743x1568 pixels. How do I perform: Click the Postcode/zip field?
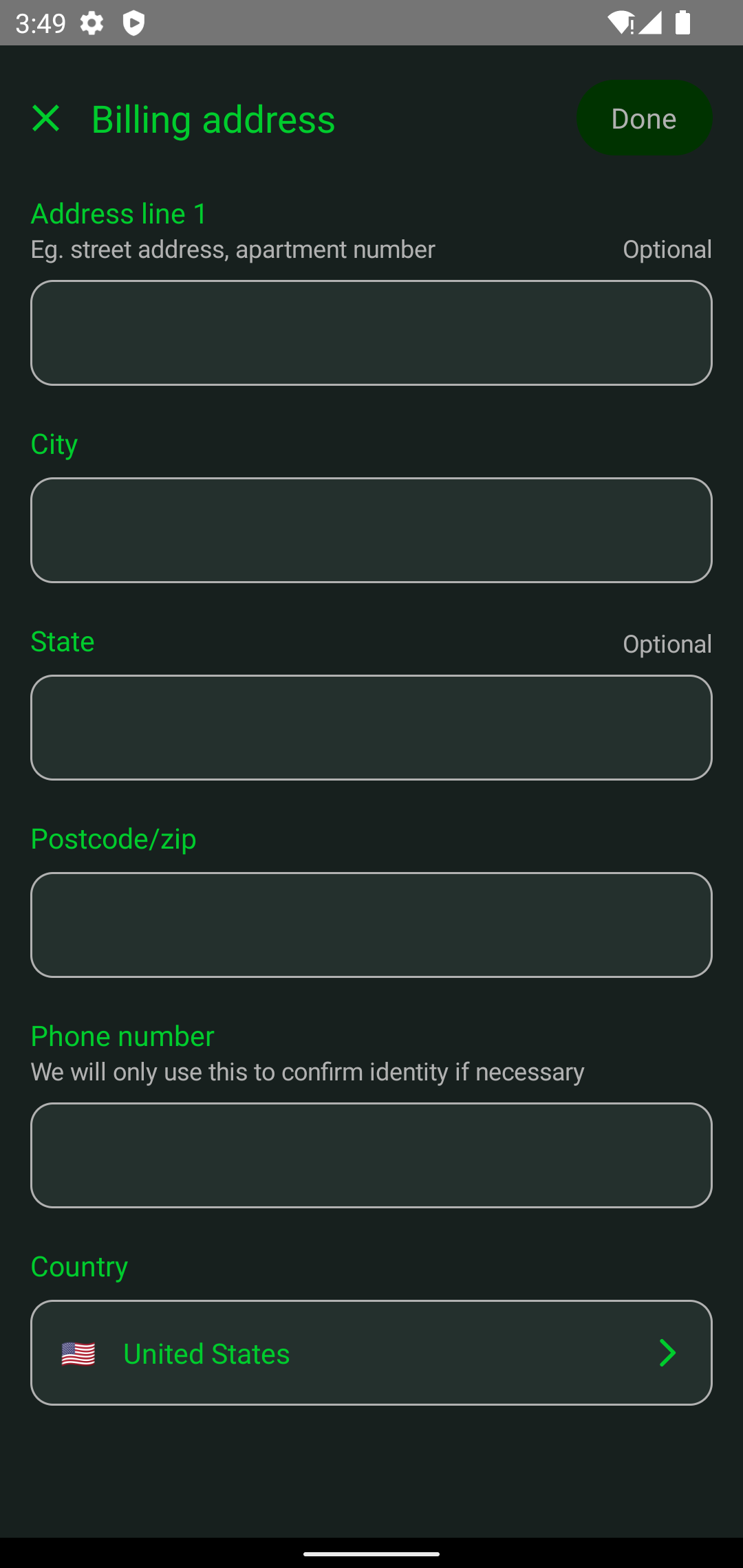(371, 924)
